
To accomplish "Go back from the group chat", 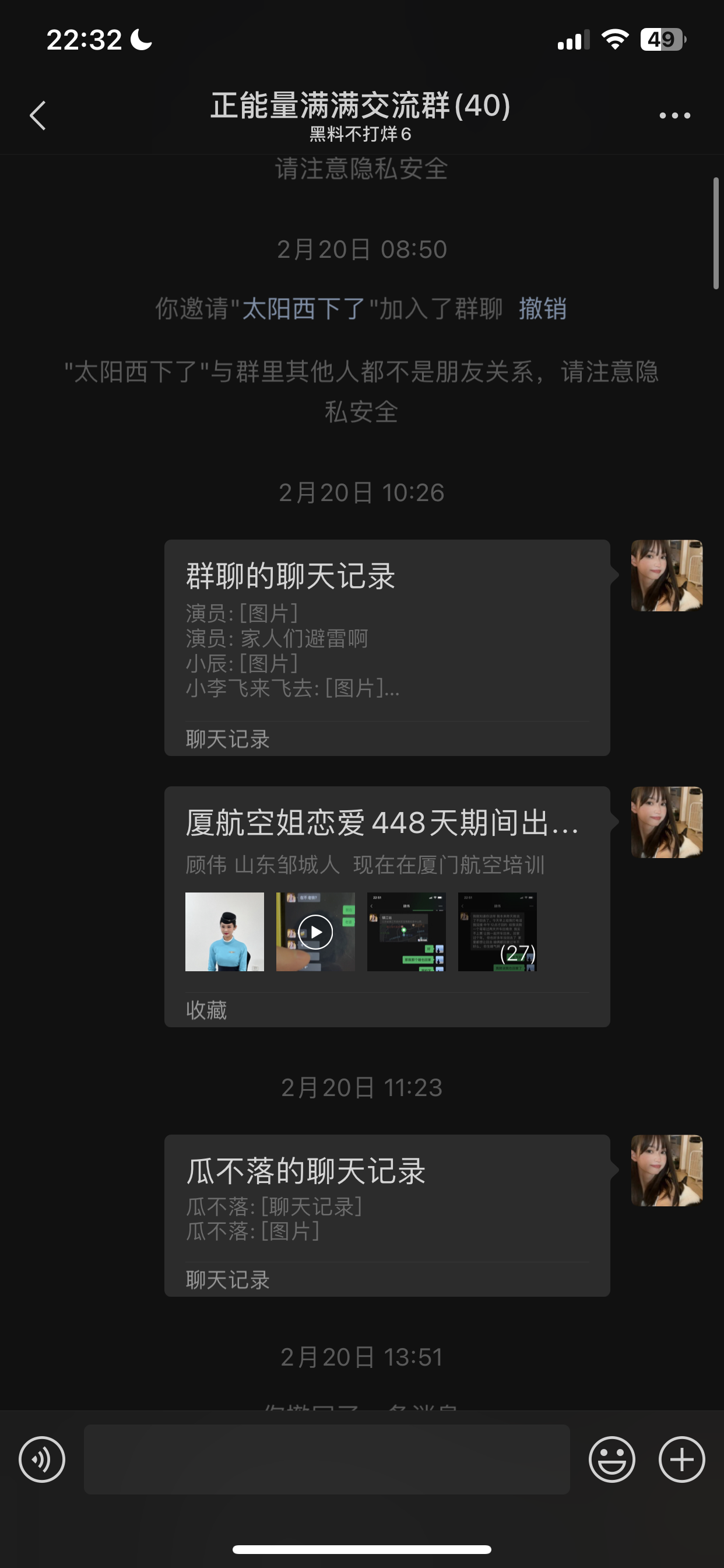I will (x=38, y=115).
